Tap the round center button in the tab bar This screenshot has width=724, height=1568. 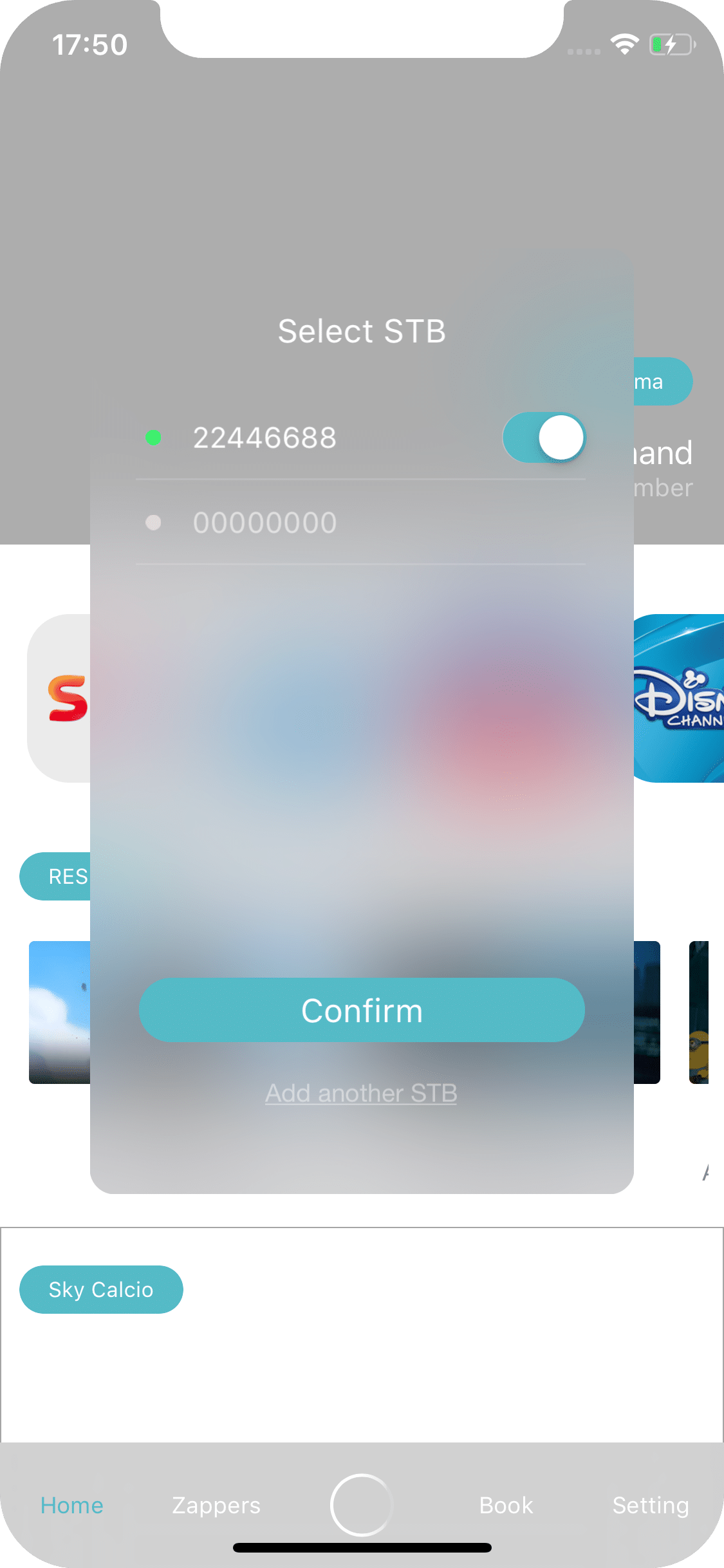[361, 1505]
